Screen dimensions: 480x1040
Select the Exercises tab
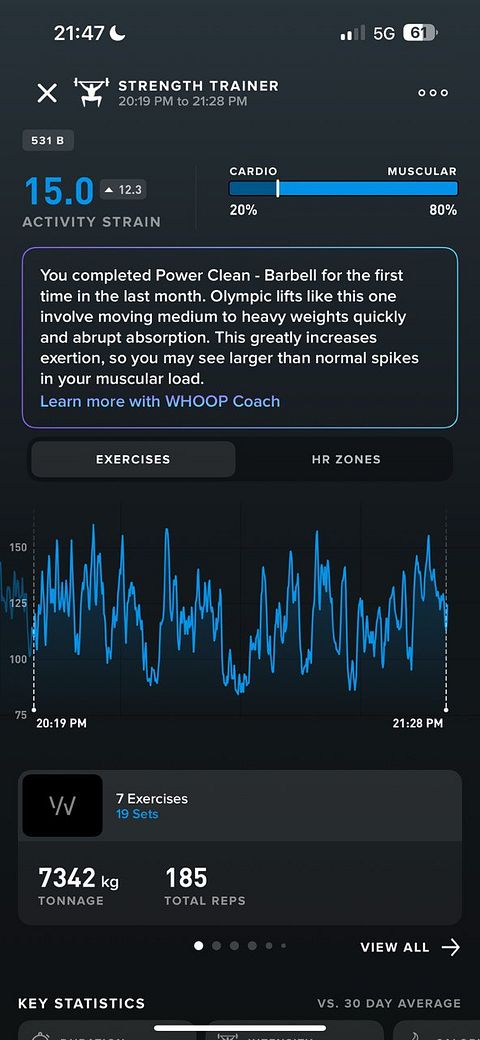tap(133, 459)
